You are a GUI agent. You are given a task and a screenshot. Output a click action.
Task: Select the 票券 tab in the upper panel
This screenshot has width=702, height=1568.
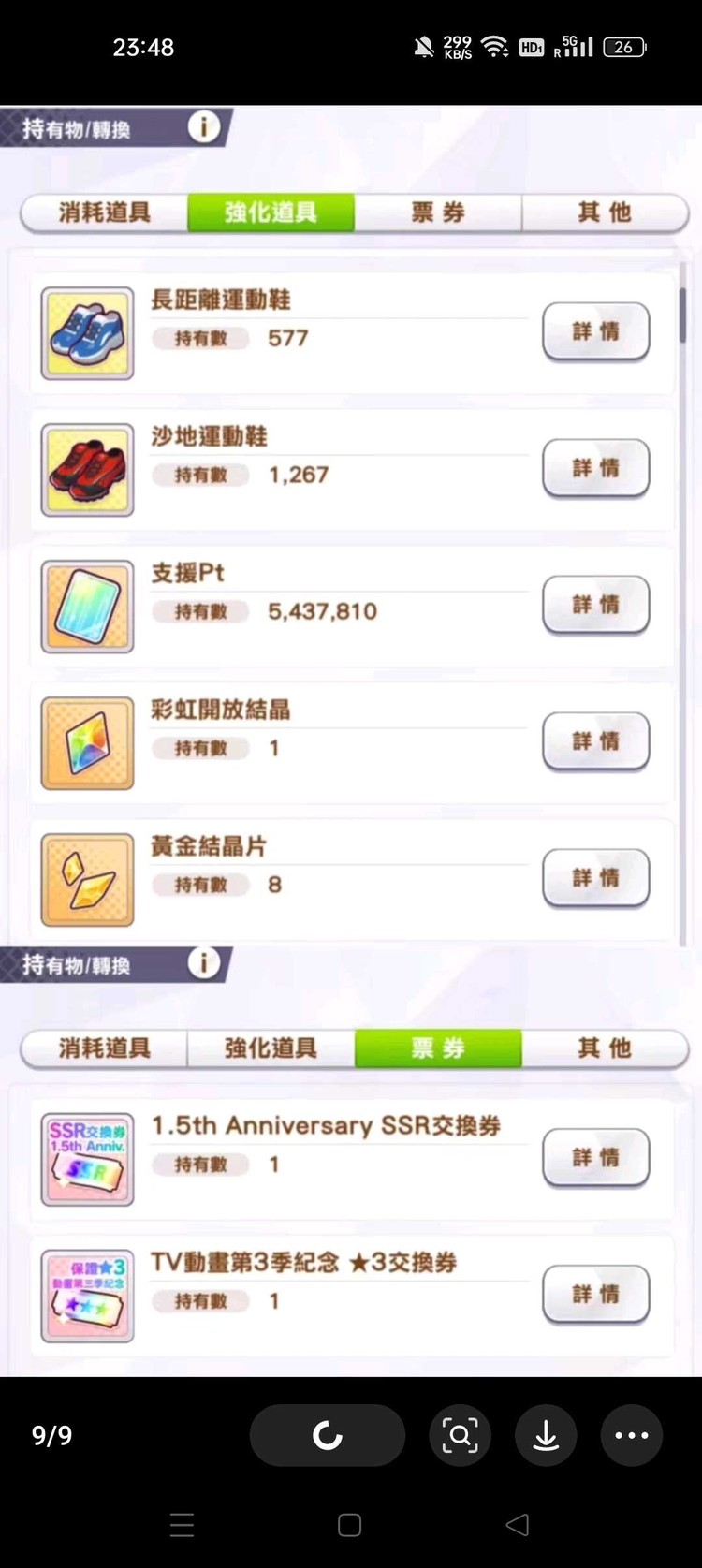pyautogui.click(x=436, y=212)
